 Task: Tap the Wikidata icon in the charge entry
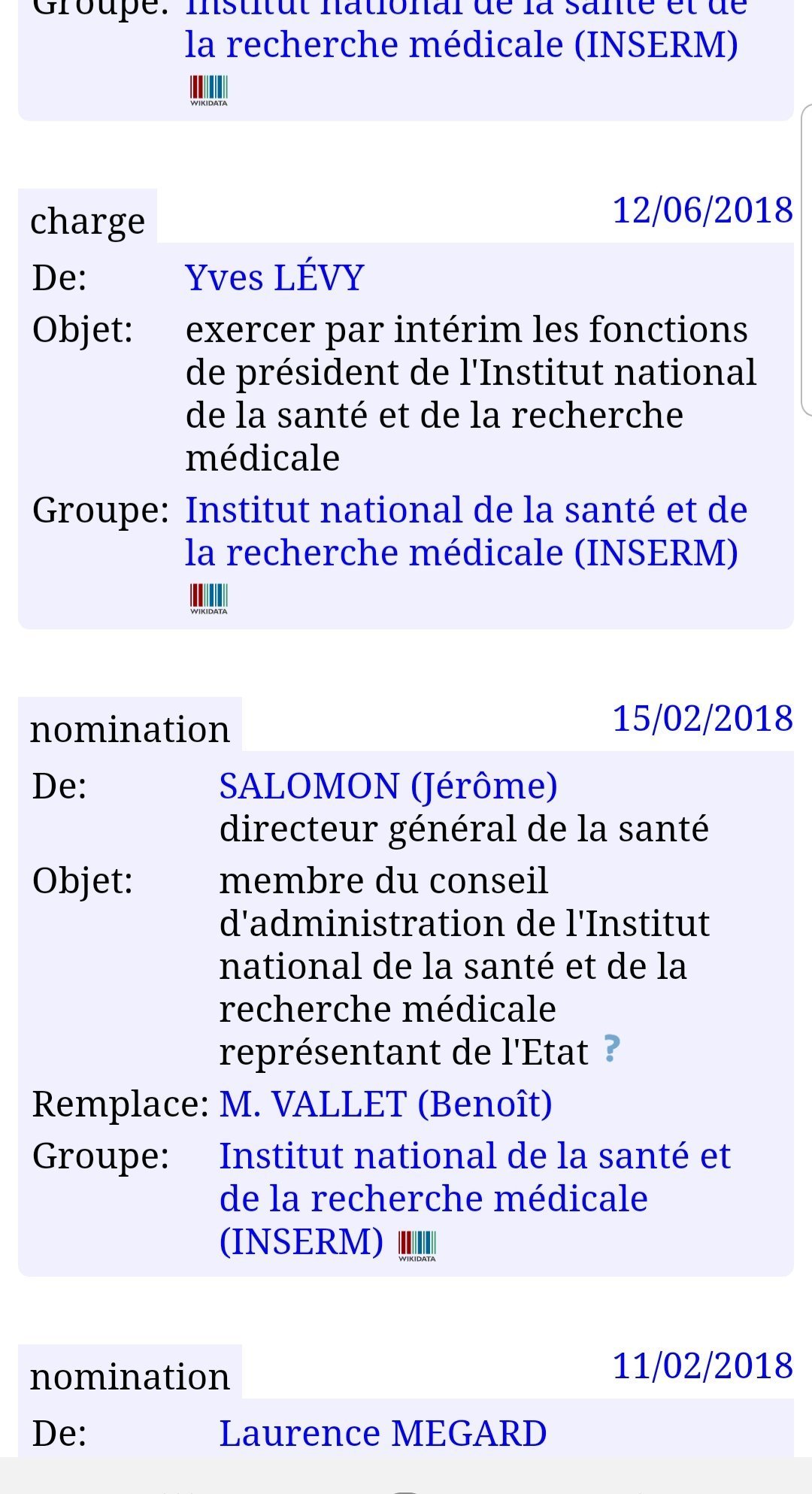click(208, 599)
